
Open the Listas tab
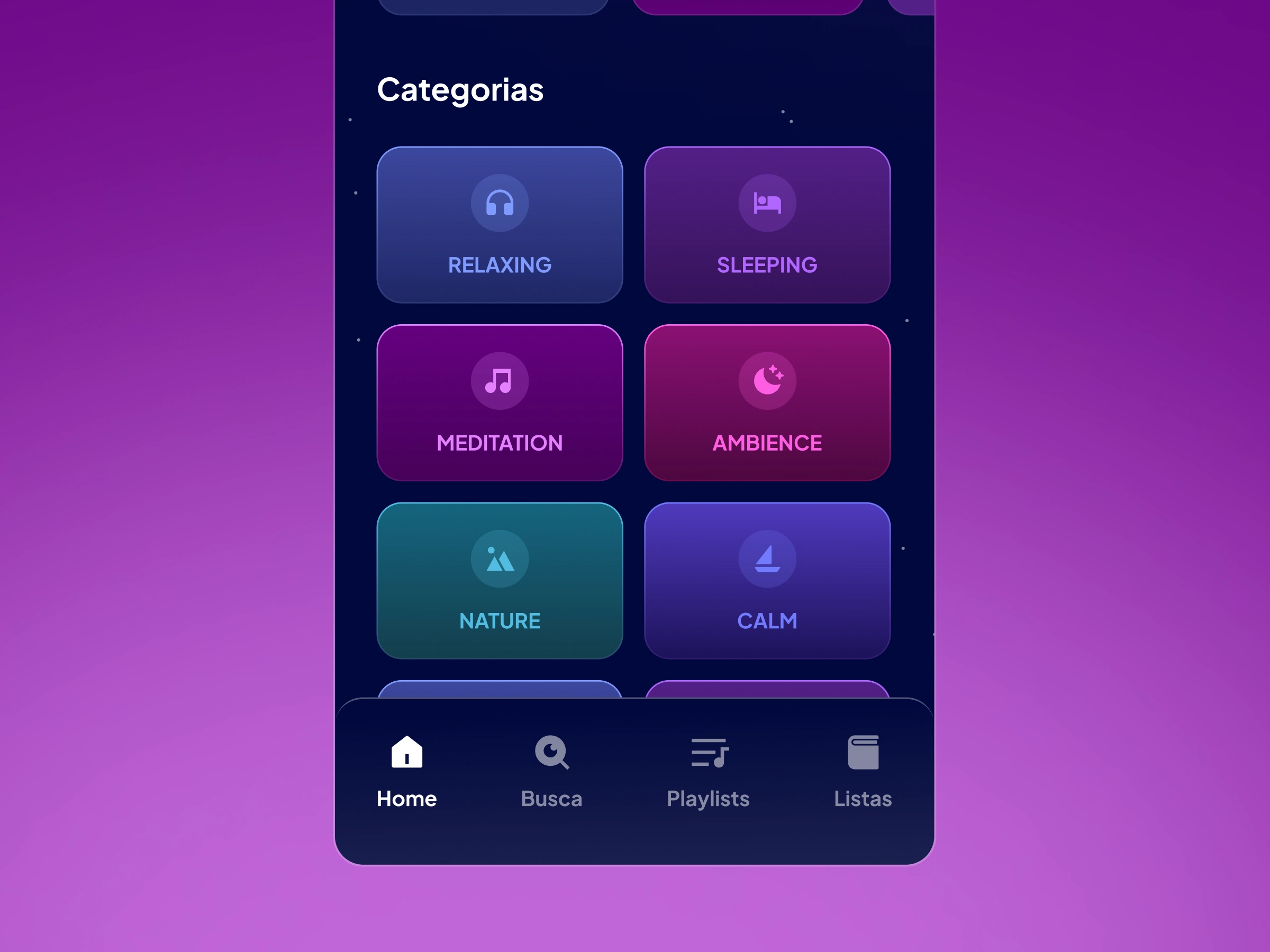point(863,771)
